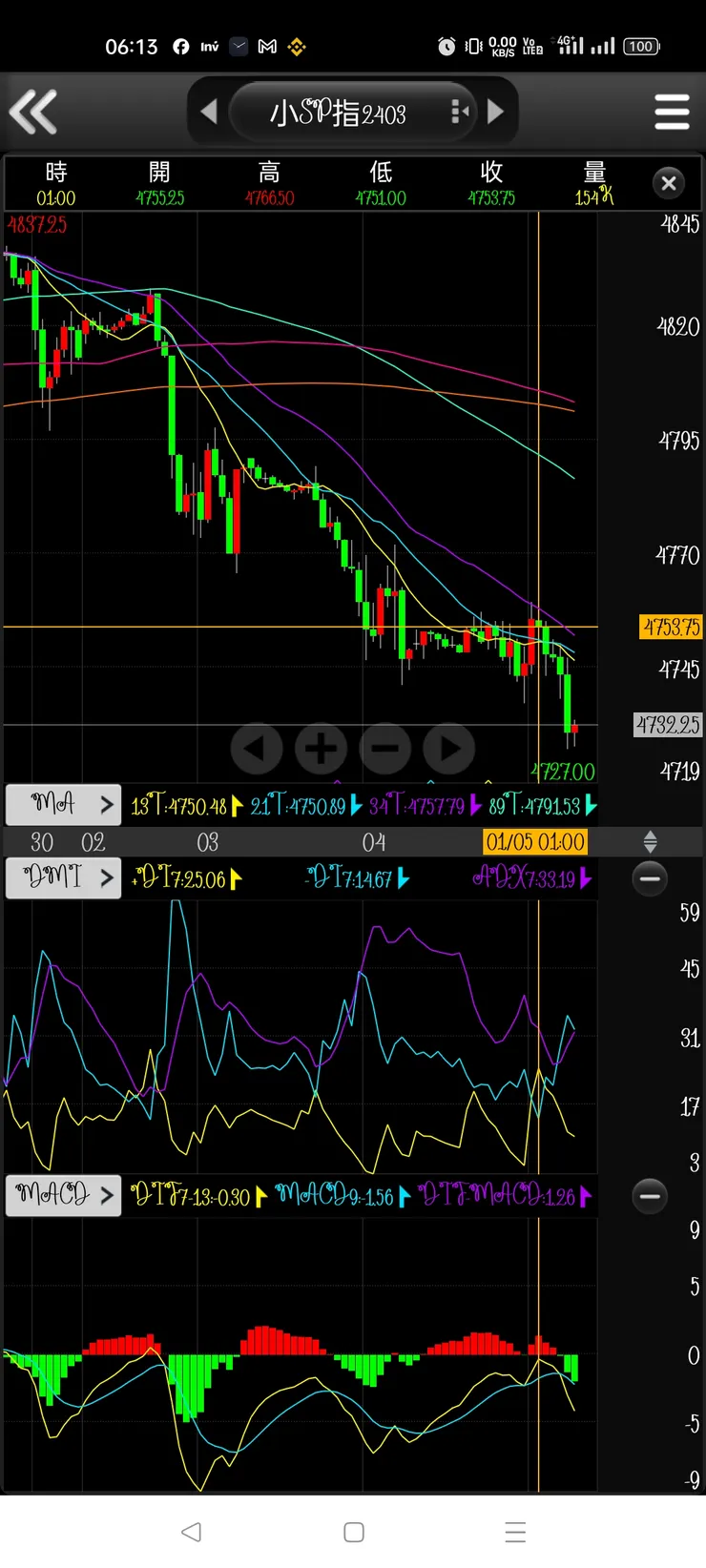Collapse the DMI indicator panel
This screenshot has width=706, height=1568.
click(x=650, y=878)
